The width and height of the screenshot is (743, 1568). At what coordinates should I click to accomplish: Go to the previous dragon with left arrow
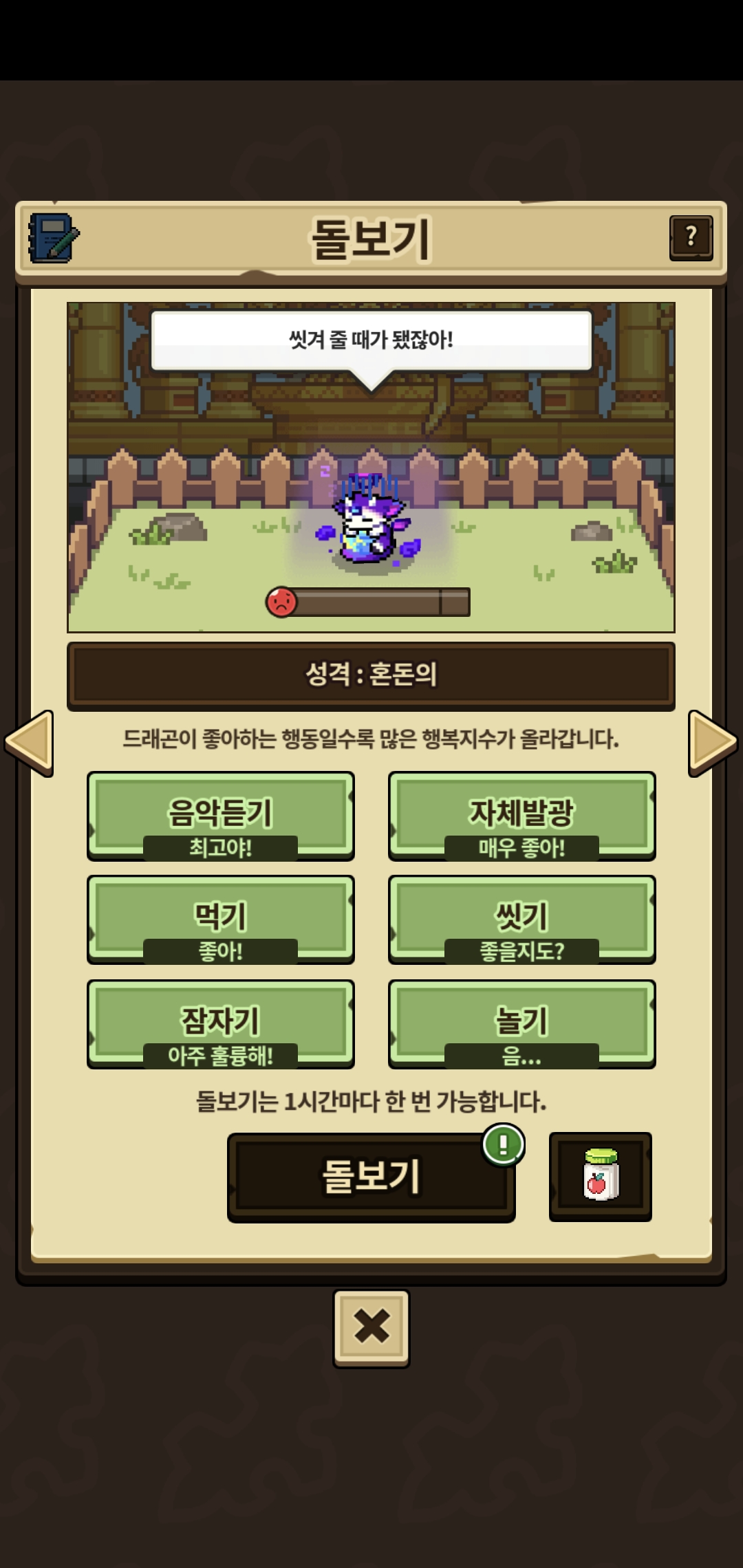point(29,743)
